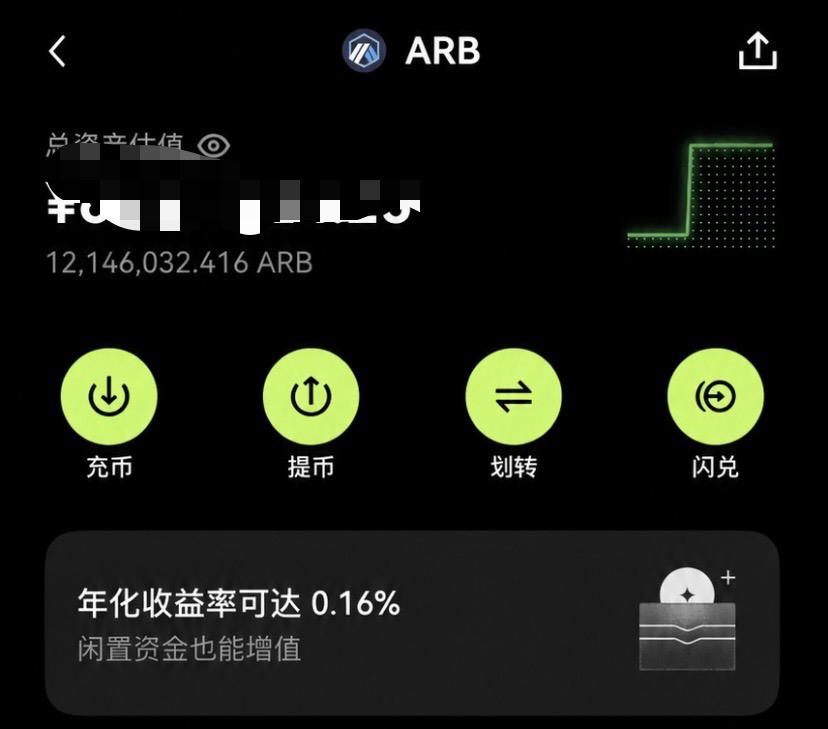Open the 闪兑 convert button
Viewport: 828px width, 729px height.
tap(716, 396)
